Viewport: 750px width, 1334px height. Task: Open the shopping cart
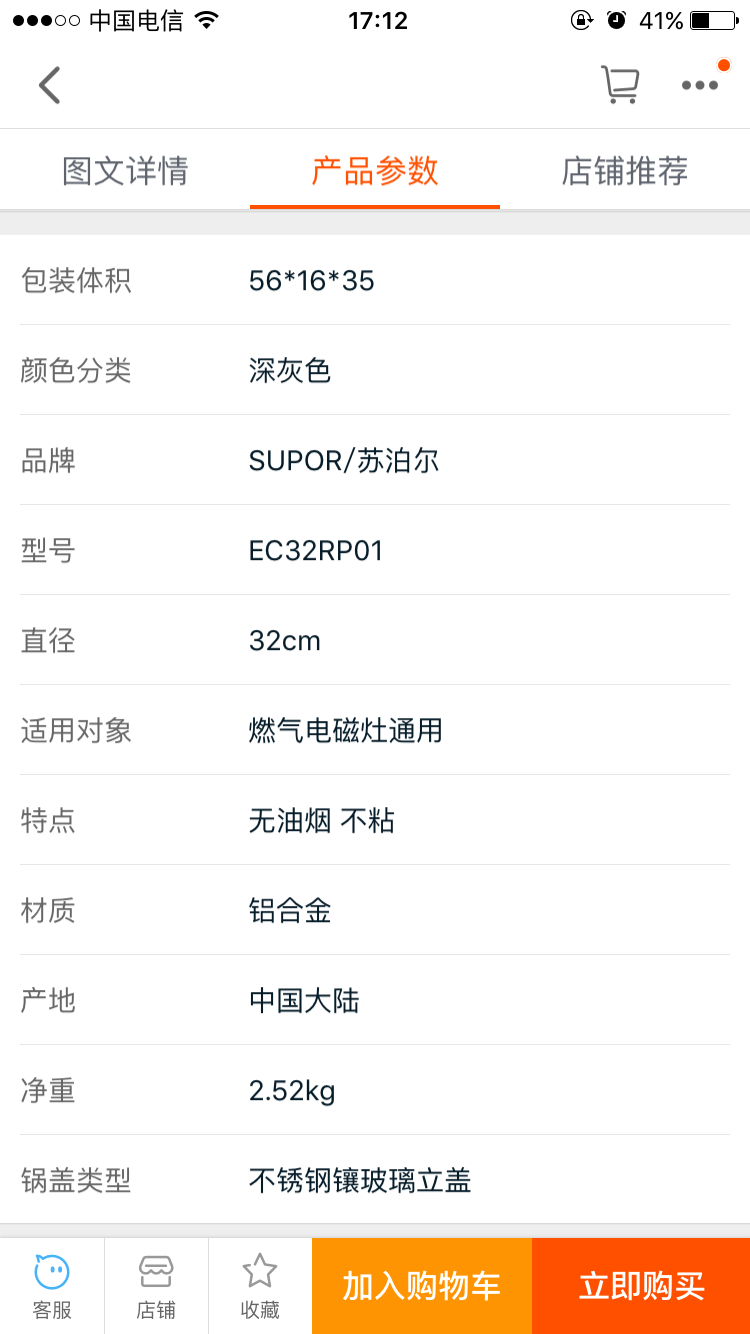620,84
